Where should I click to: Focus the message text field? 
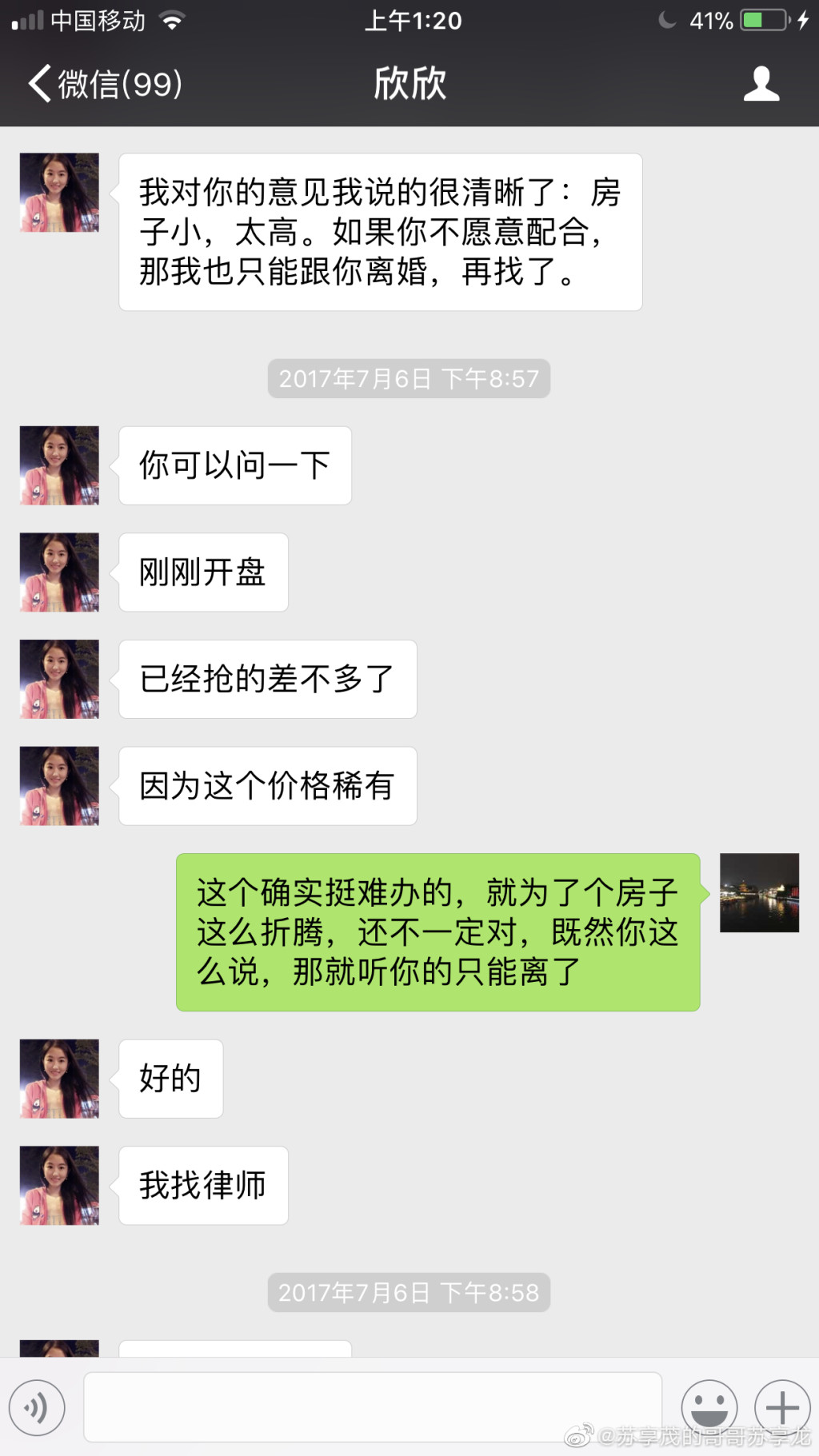tap(373, 1407)
